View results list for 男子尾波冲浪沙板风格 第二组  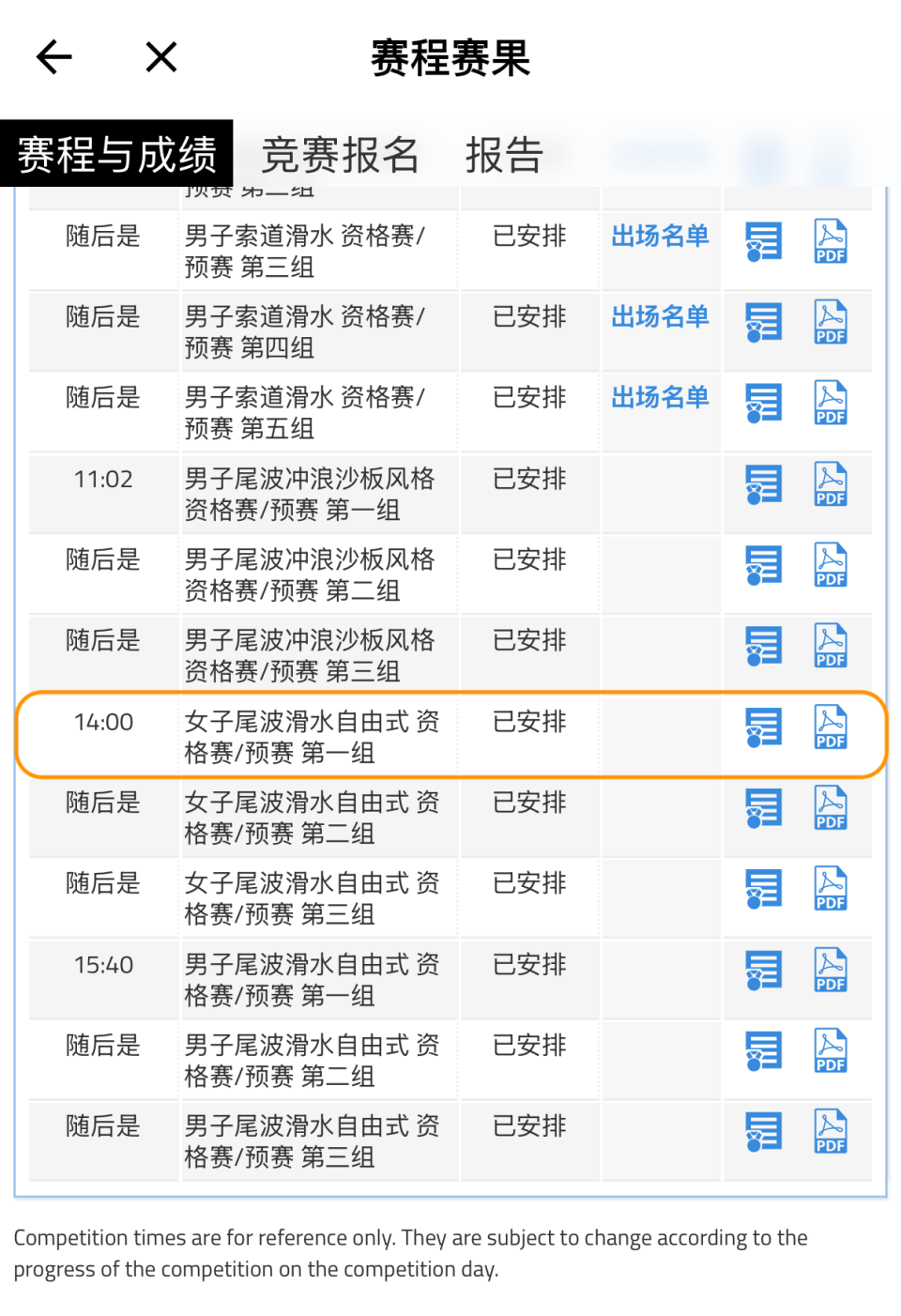point(763,566)
